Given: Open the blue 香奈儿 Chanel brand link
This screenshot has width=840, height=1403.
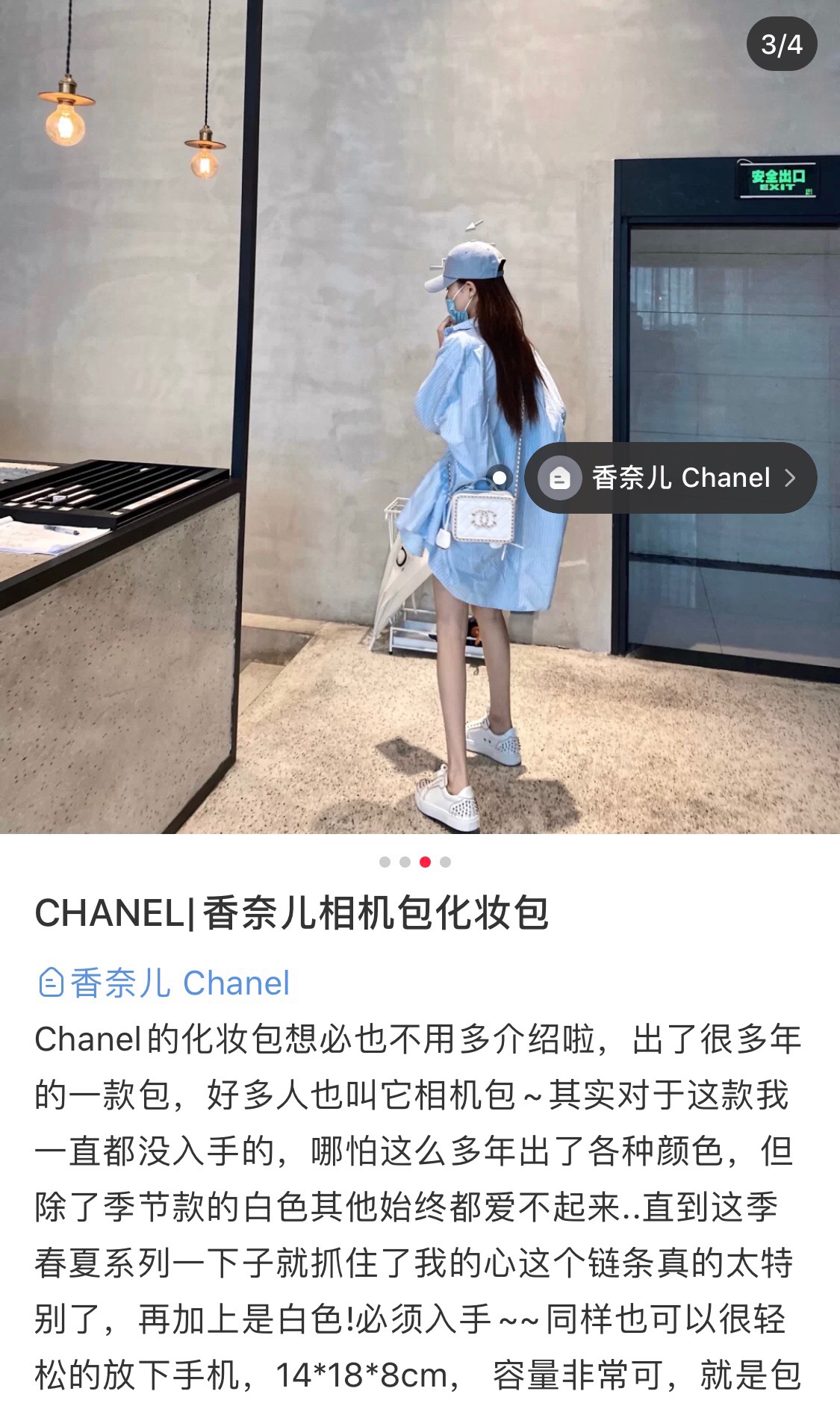Looking at the screenshot, I should click(x=164, y=983).
